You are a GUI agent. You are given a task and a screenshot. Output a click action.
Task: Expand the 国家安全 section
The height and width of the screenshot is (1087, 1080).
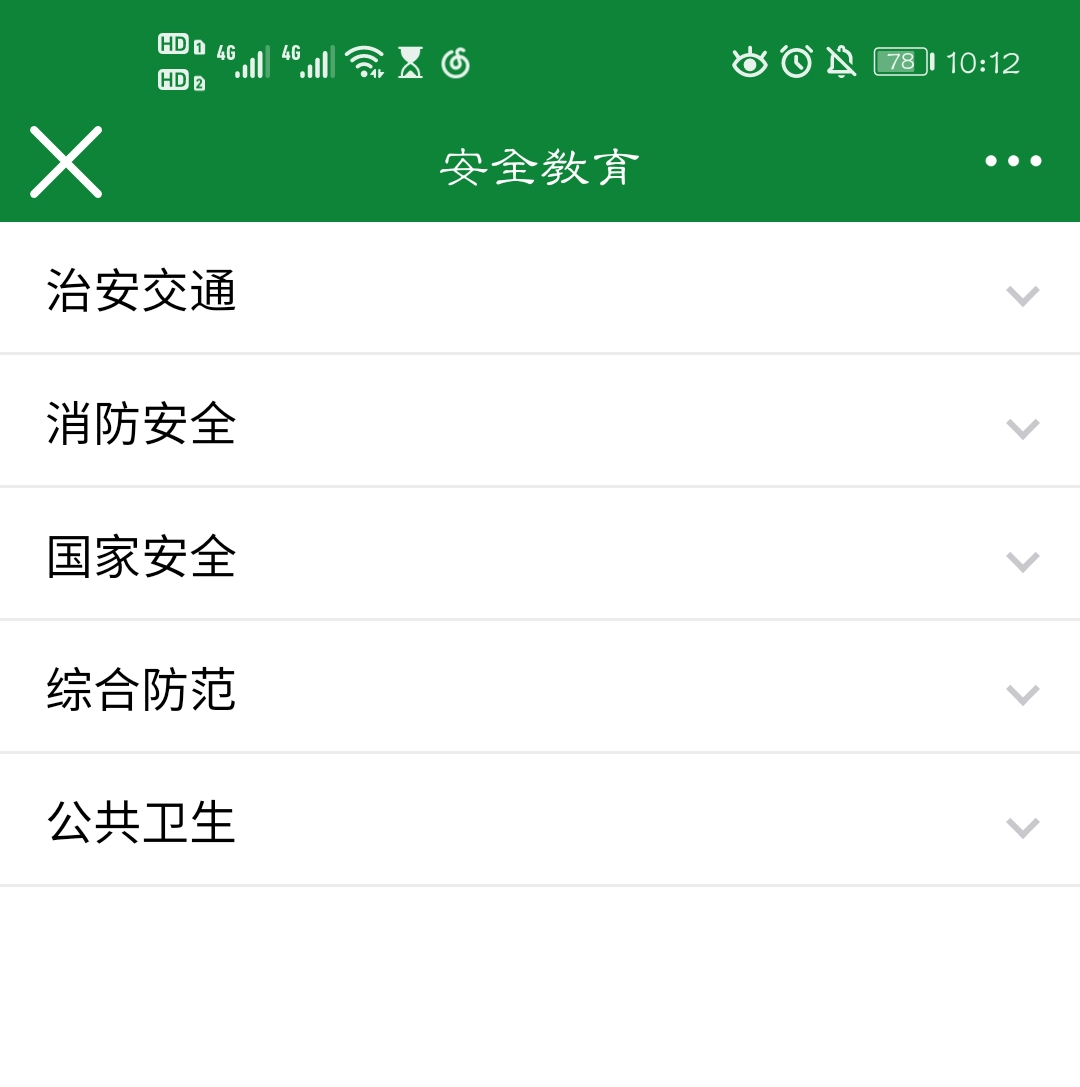tap(1022, 560)
